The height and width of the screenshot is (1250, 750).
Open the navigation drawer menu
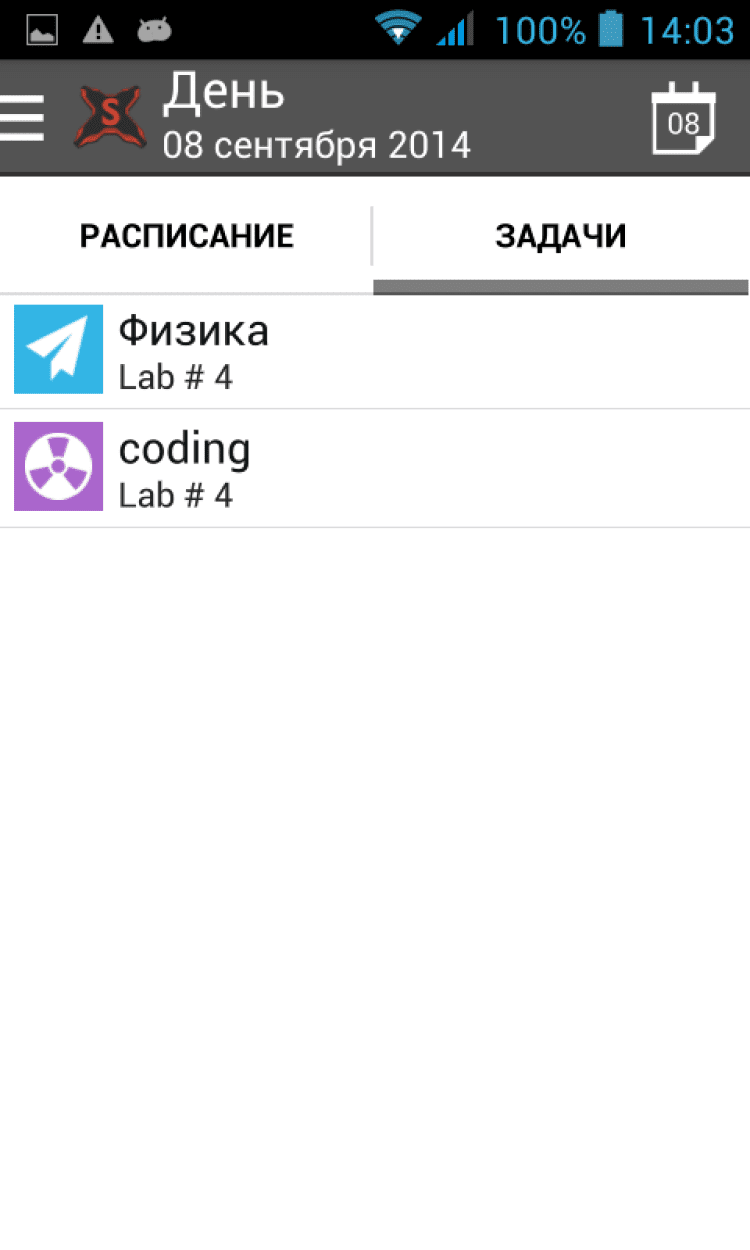pos(22,118)
